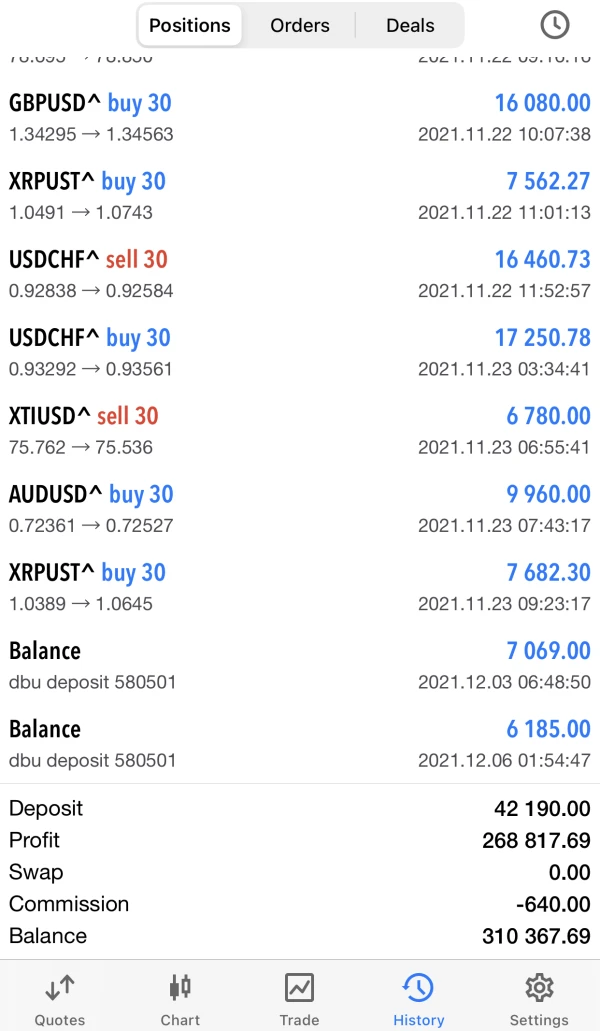
Task: Switch to the Orders segment
Action: (300, 25)
